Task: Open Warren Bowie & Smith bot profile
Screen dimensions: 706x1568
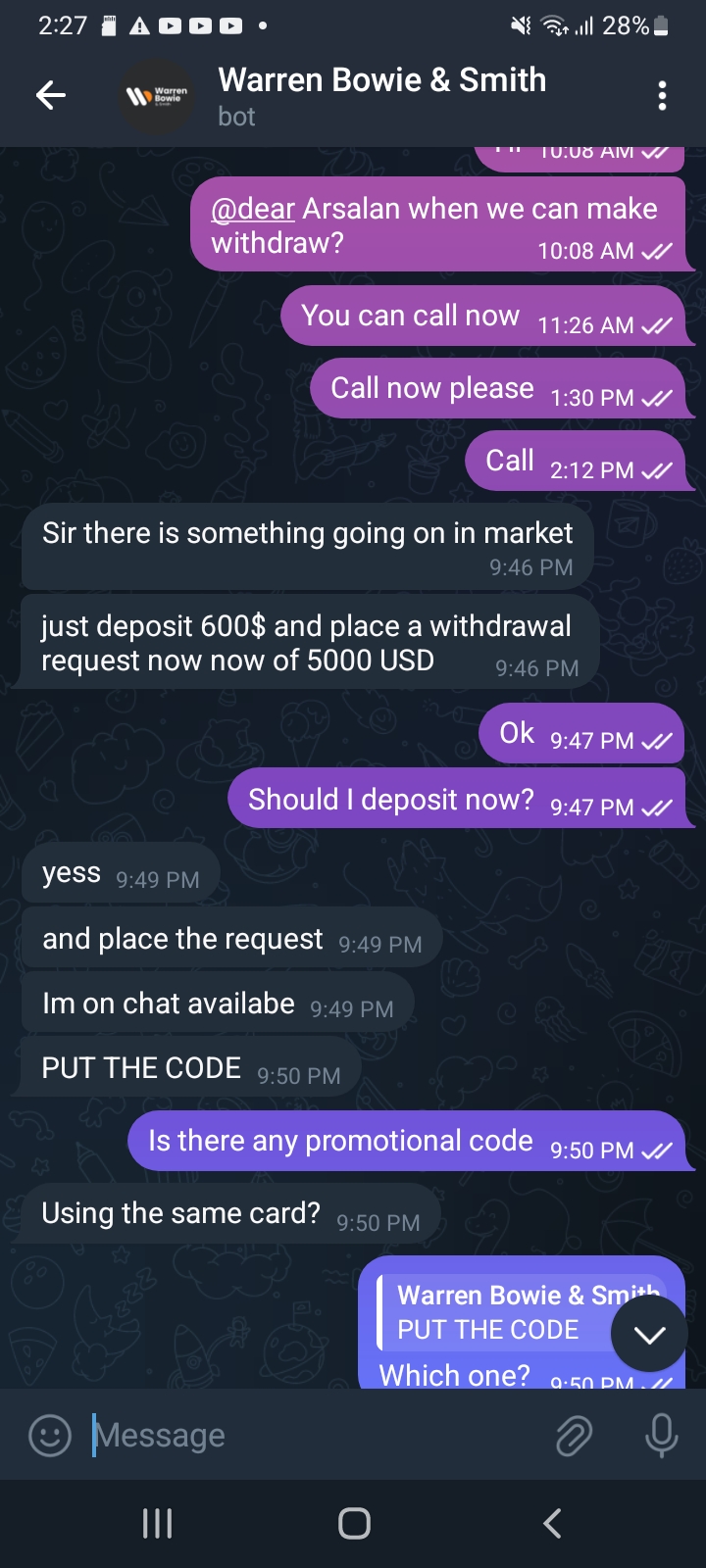Action: 380,96
